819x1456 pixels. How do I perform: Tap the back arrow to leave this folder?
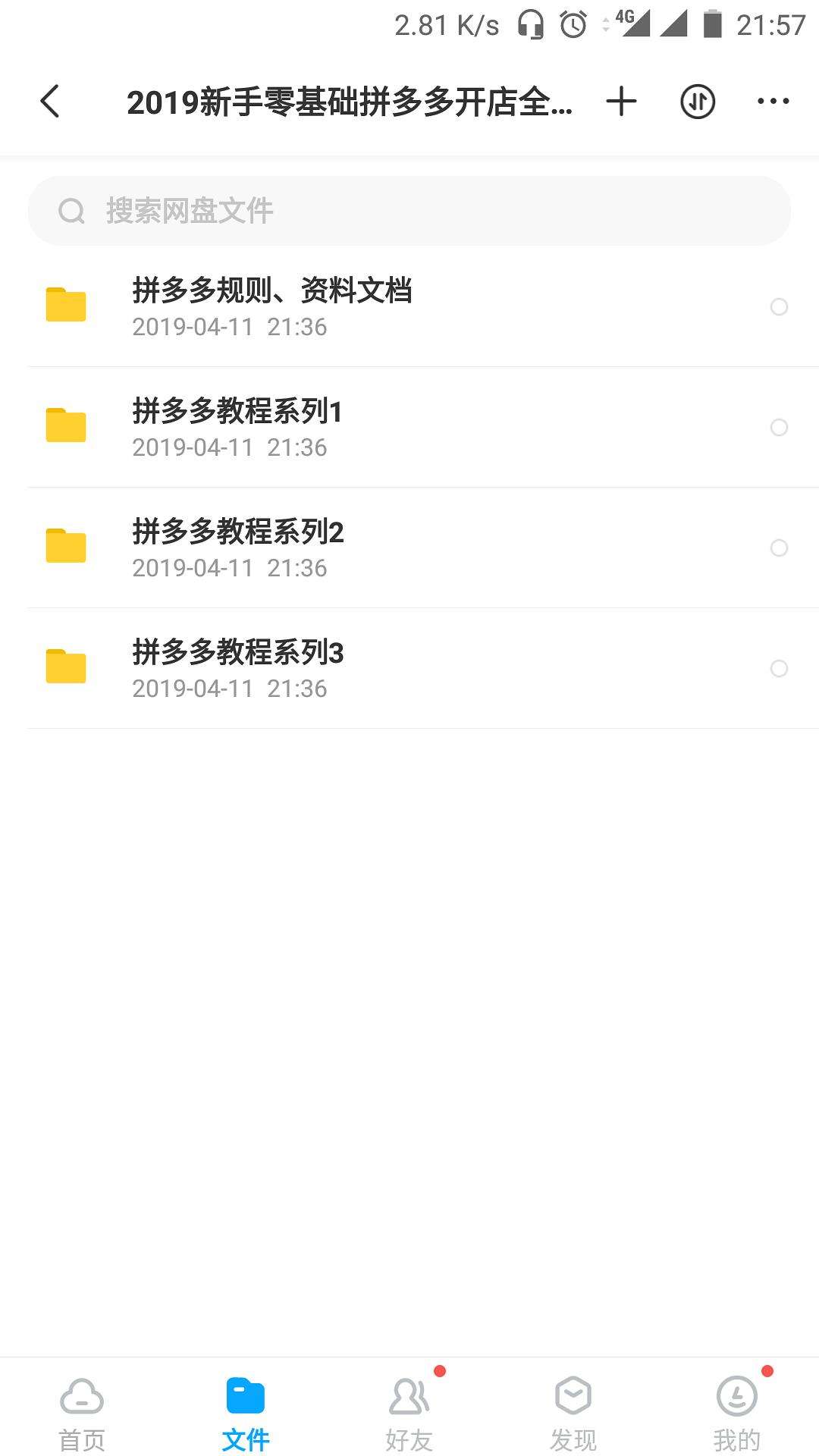(50, 101)
